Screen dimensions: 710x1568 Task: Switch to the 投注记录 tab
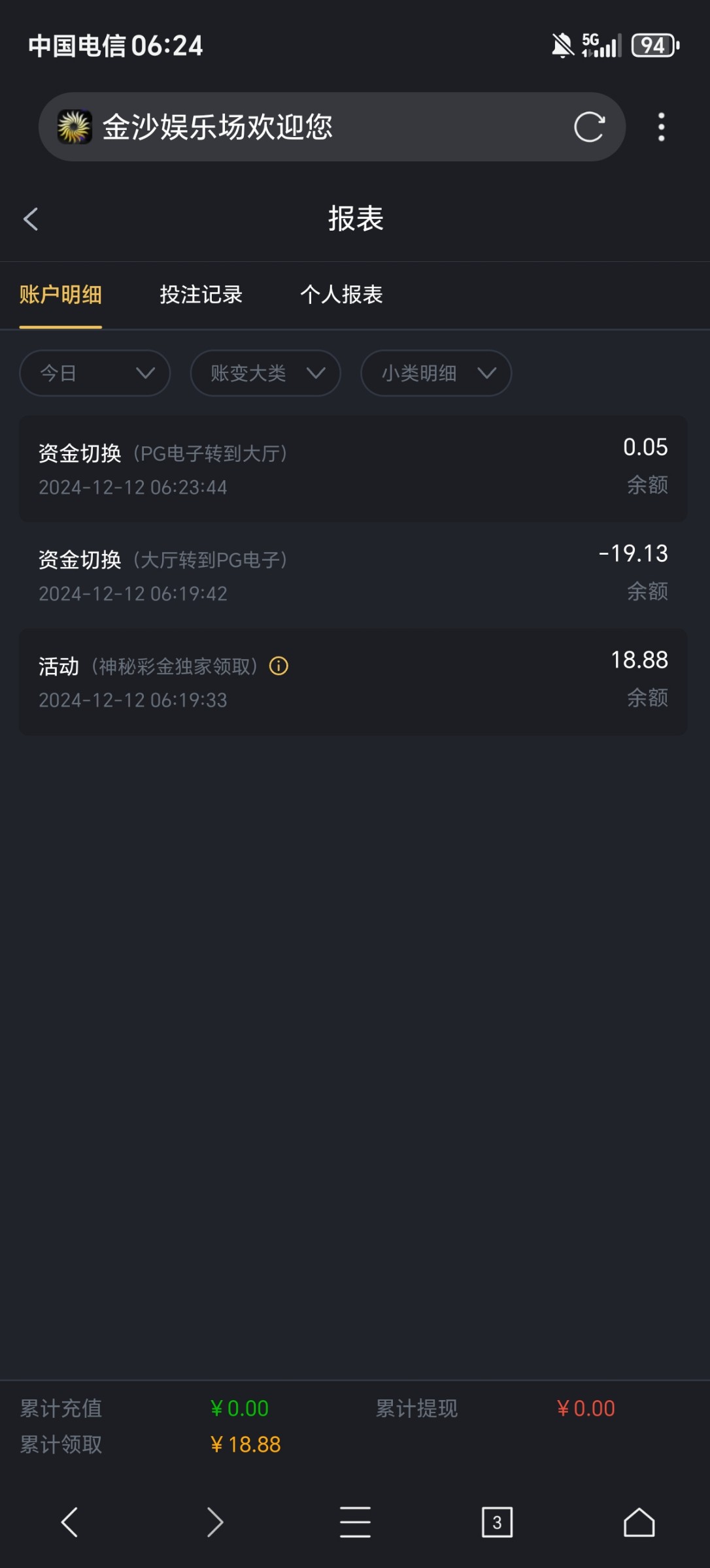click(x=201, y=295)
